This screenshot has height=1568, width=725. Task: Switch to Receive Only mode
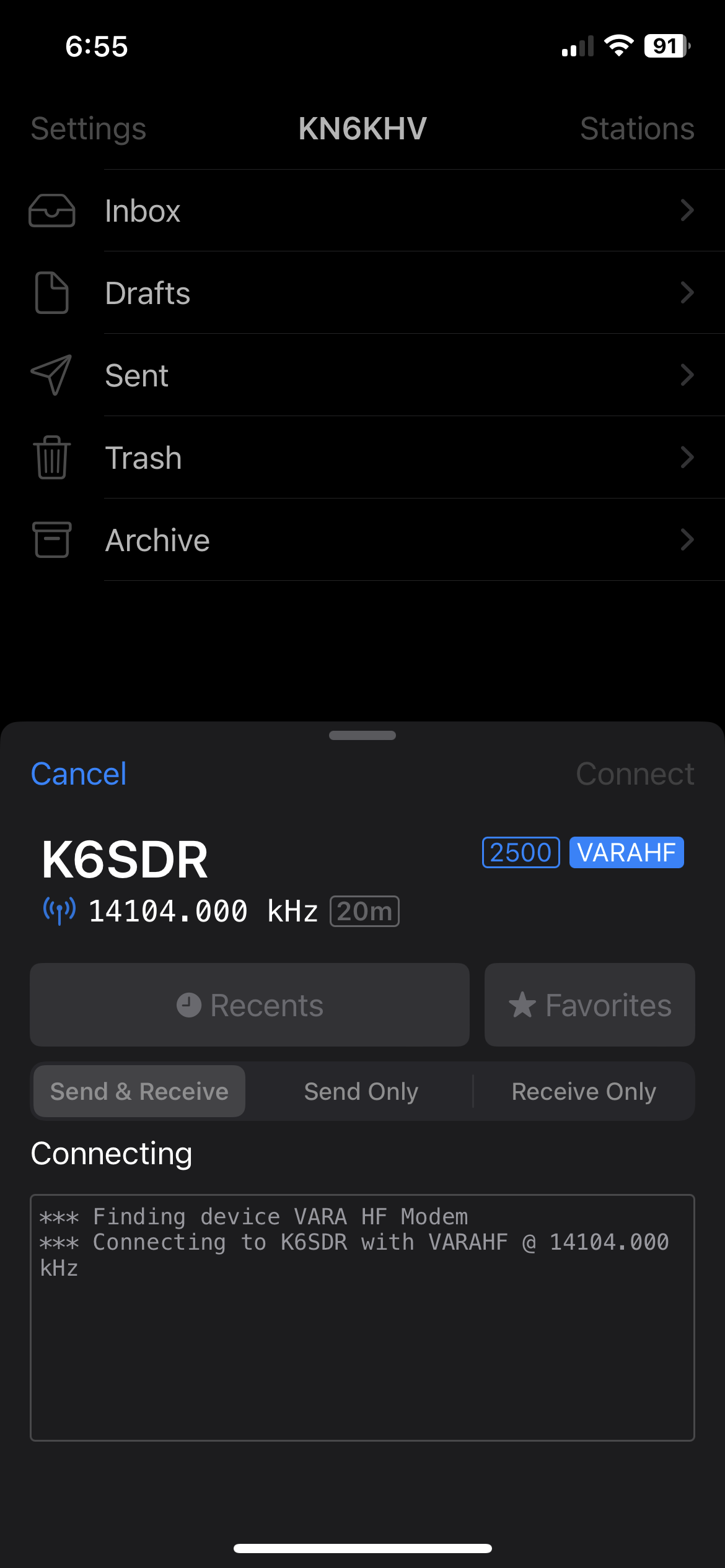584,1091
